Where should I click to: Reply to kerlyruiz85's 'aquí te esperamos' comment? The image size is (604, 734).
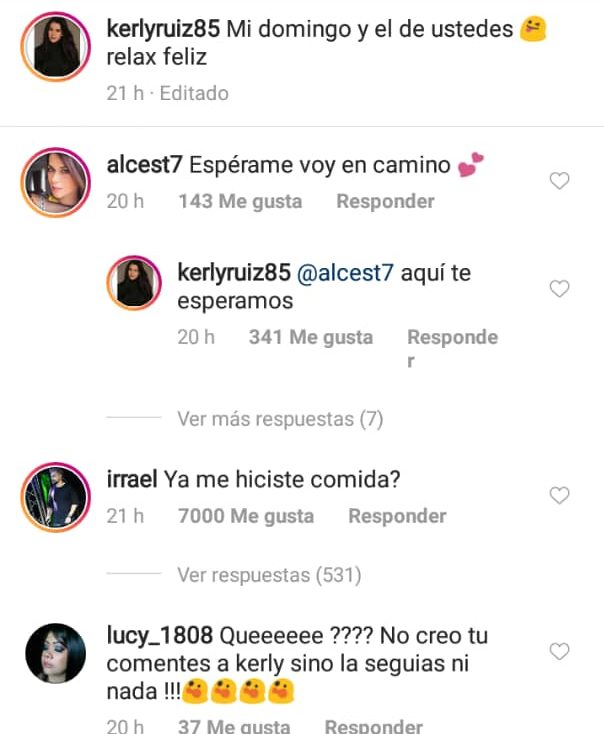point(451,338)
